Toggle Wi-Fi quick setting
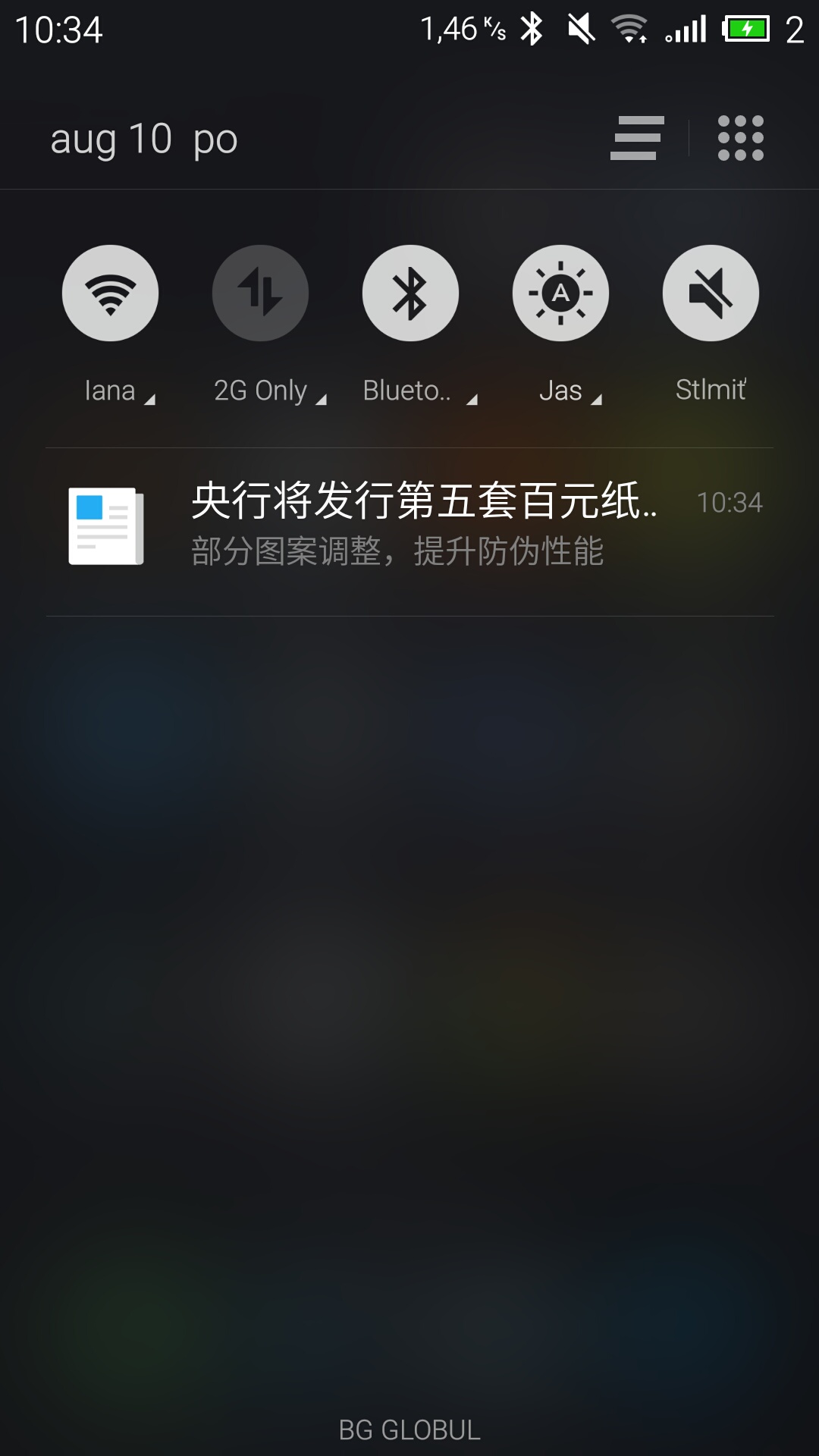The image size is (819, 1456). [x=111, y=293]
